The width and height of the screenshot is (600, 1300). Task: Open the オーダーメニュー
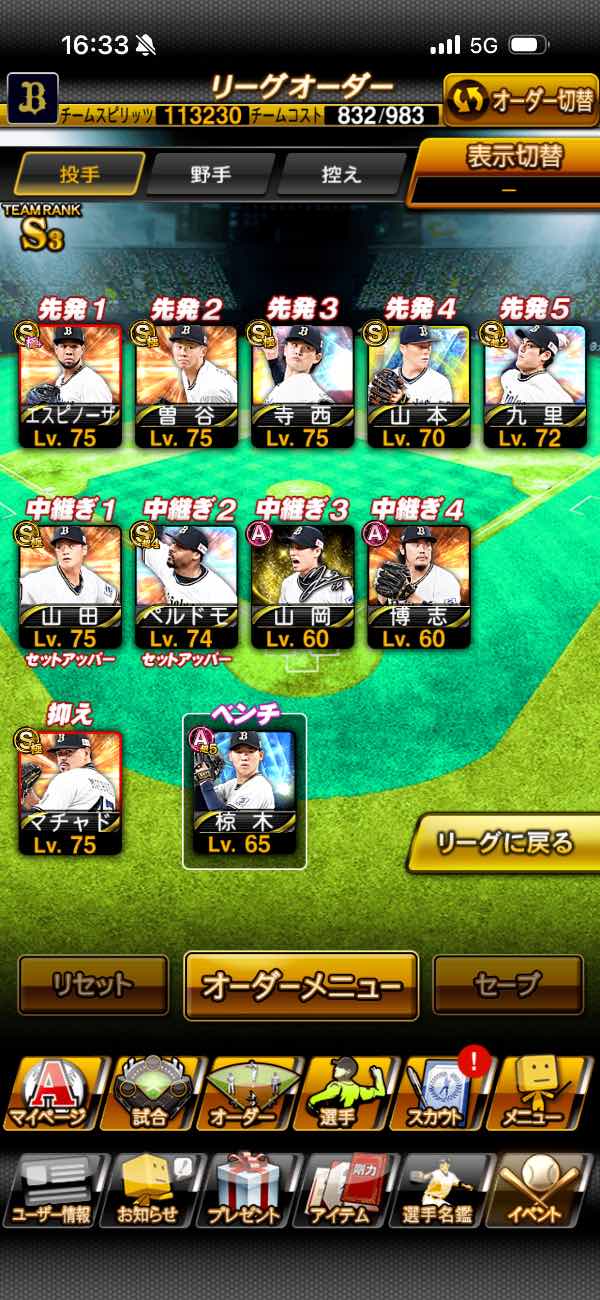301,985
